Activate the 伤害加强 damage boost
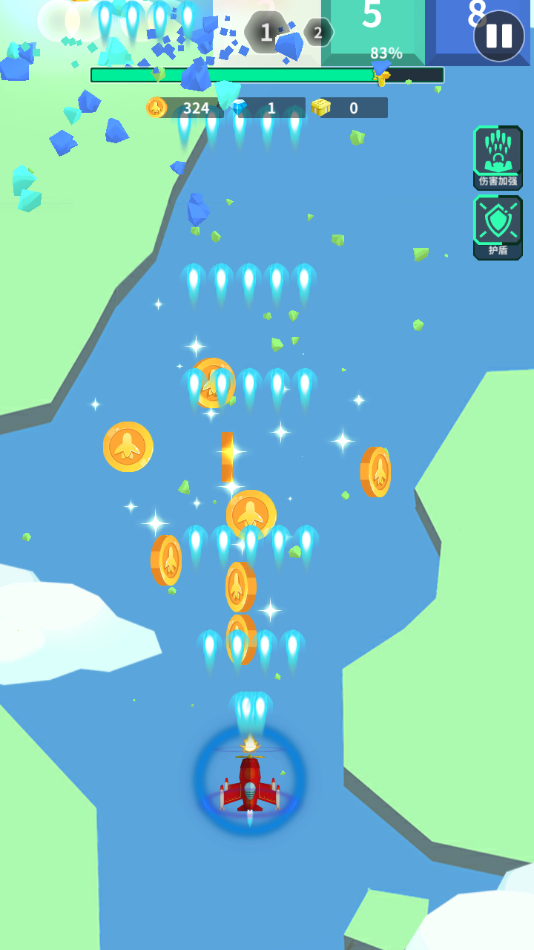The height and width of the screenshot is (950, 534). [498, 158]
